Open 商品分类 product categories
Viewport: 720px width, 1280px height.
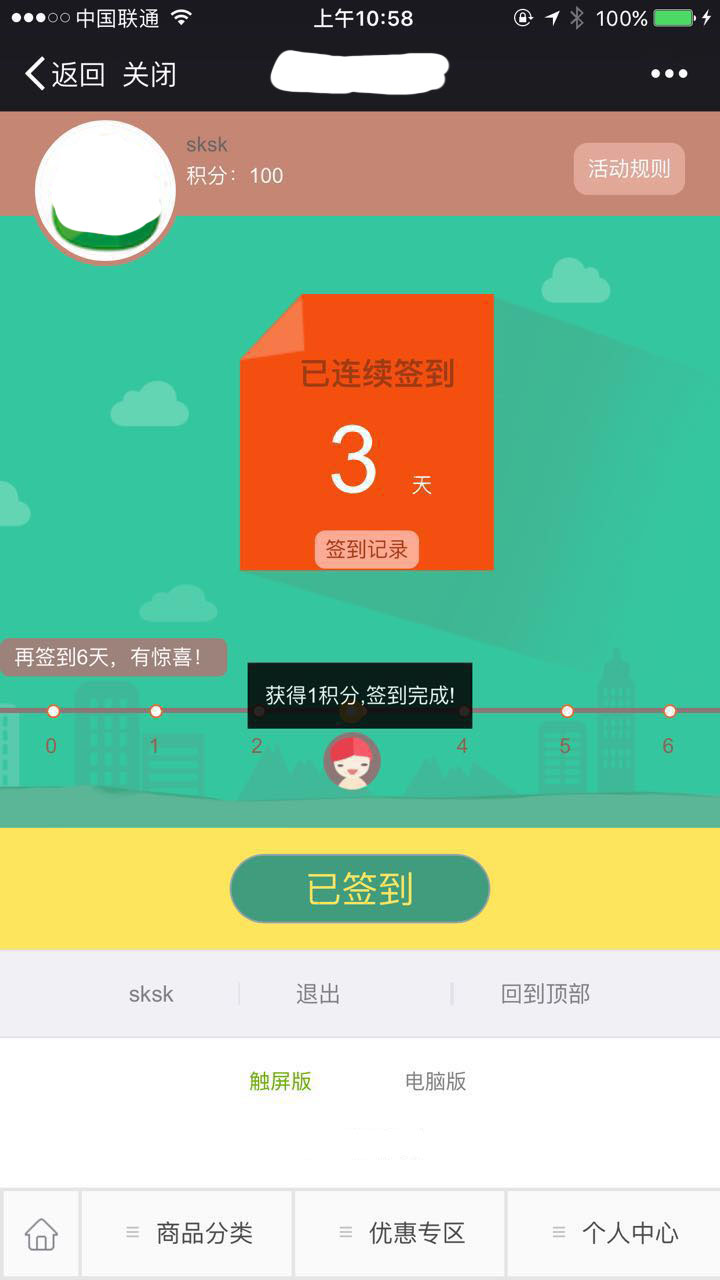point(188,1233)
